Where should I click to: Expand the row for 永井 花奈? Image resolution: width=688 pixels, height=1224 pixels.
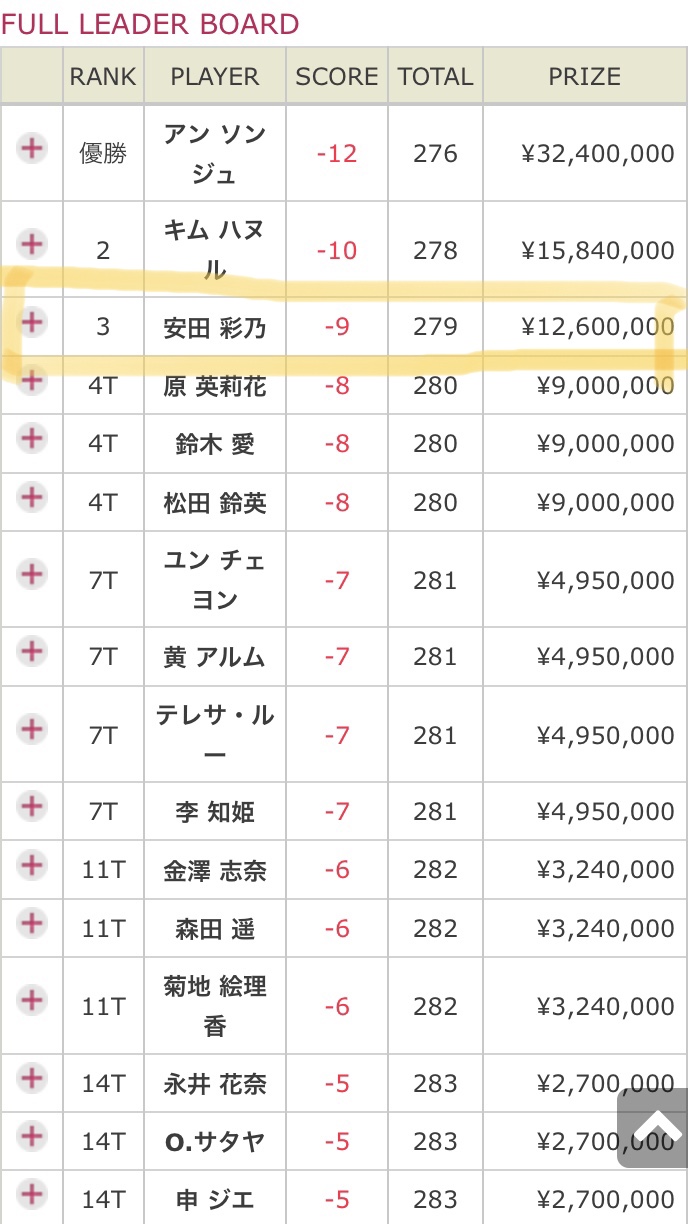coord(32,1077)
